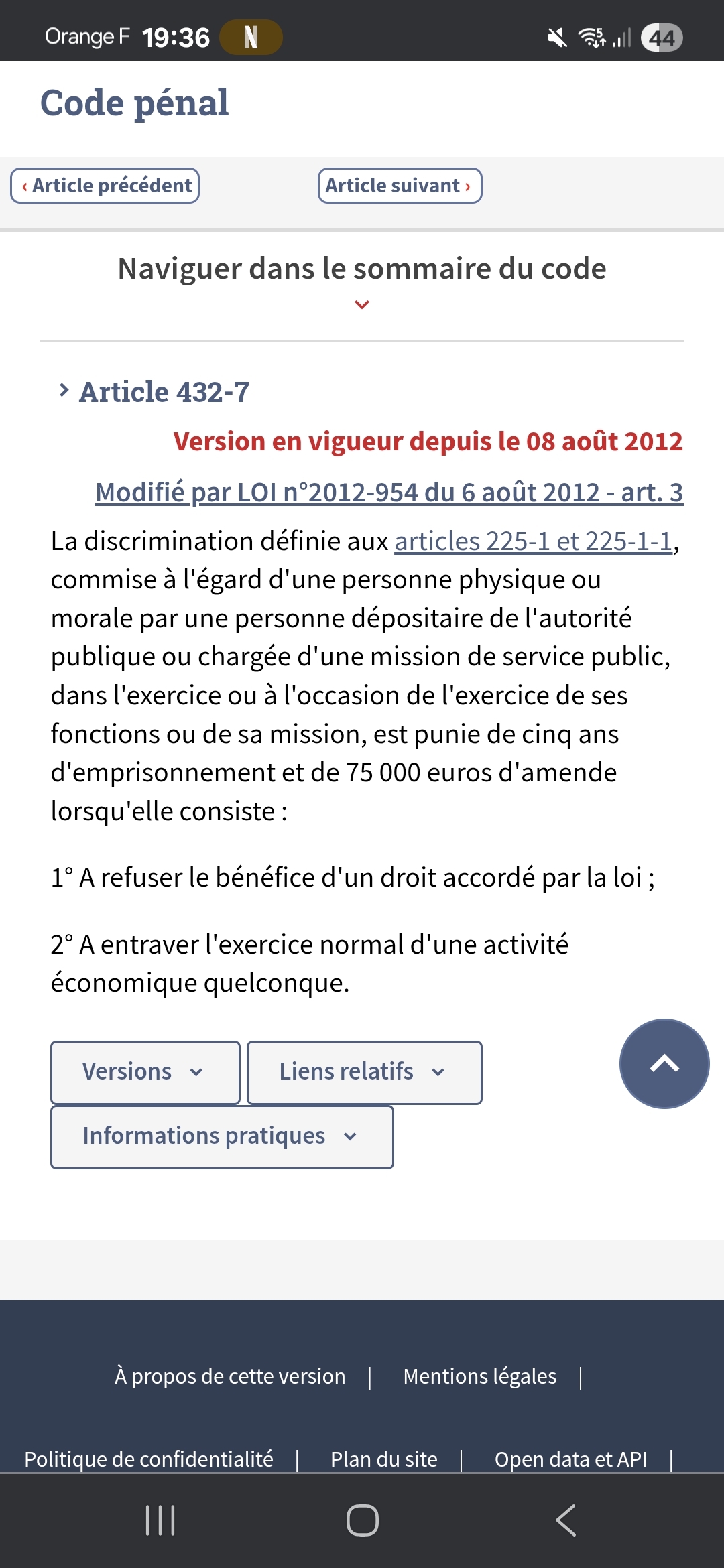Expand the Versions dropdown
724x1568 pixels.
(x=145, y=1072)
